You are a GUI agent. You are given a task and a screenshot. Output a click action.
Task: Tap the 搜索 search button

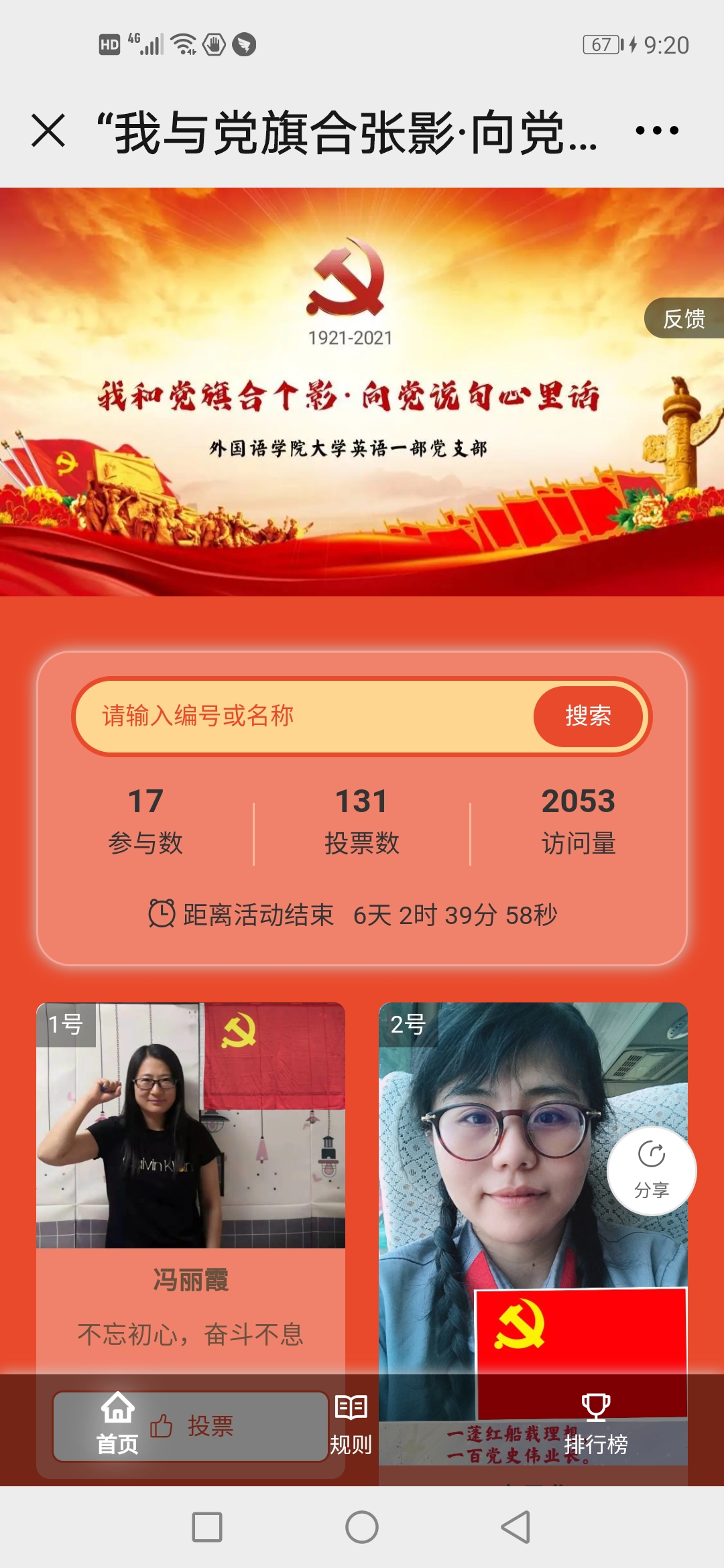coord(588,716)
